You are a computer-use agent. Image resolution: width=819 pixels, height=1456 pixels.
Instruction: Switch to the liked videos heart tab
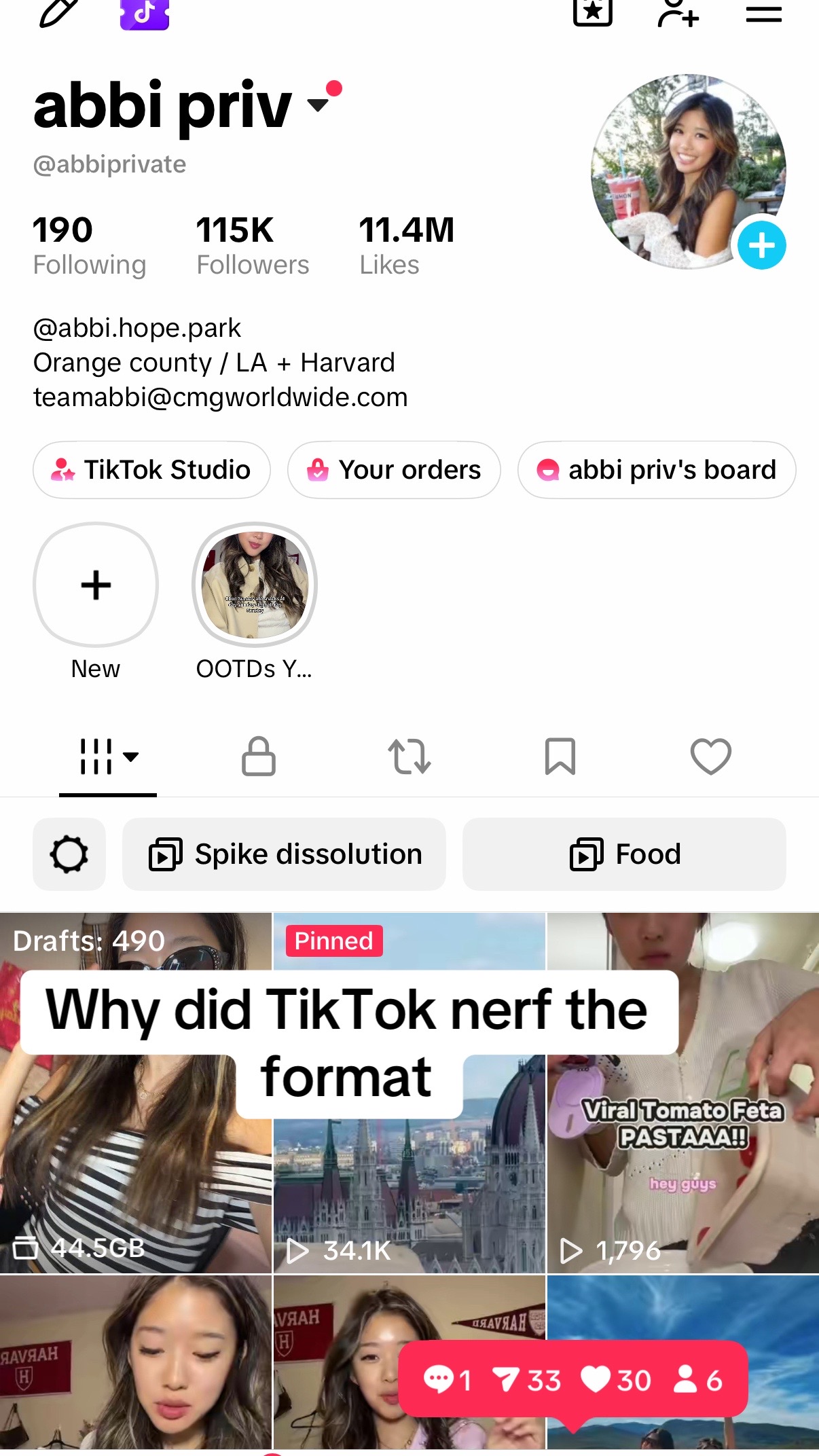[710, 757]
